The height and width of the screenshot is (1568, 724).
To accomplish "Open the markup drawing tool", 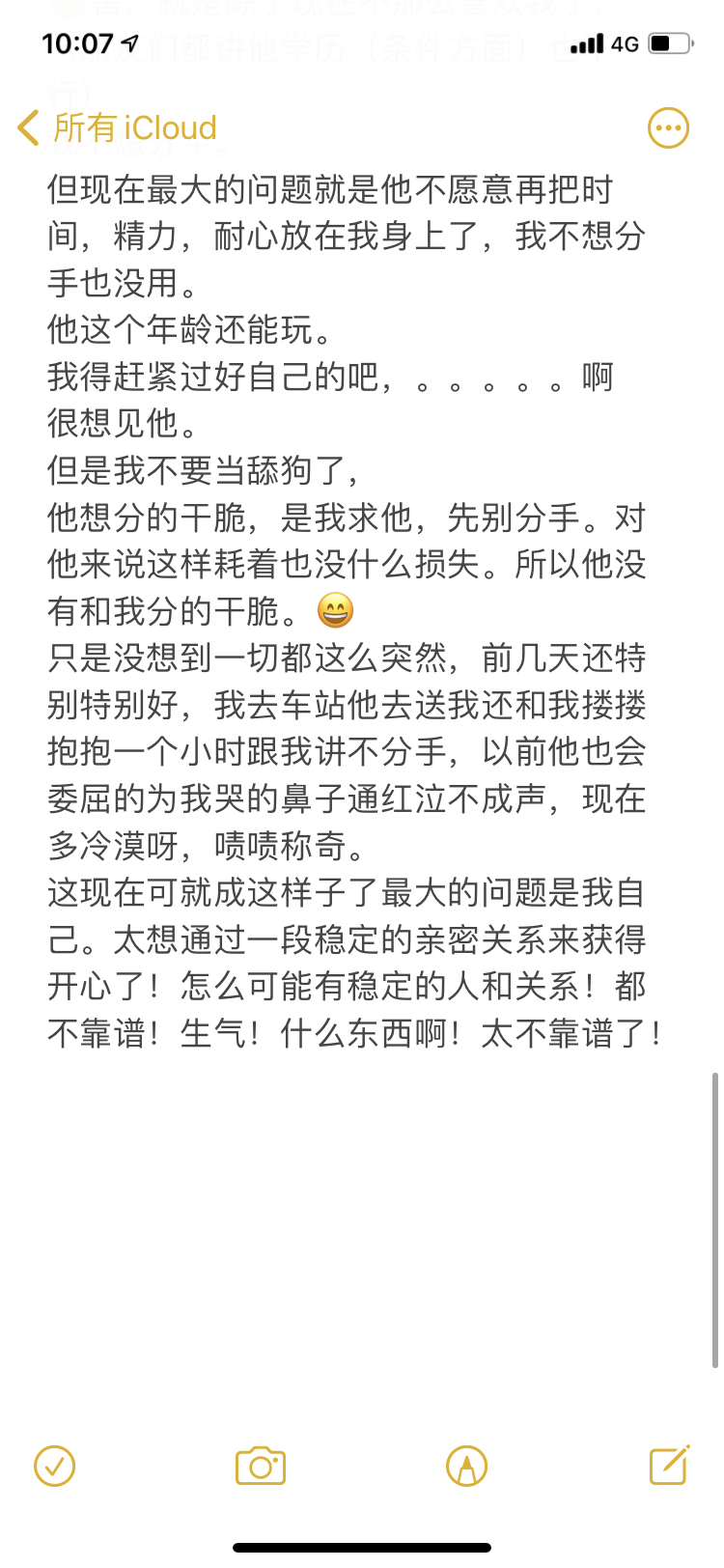I will point(466,1466).
